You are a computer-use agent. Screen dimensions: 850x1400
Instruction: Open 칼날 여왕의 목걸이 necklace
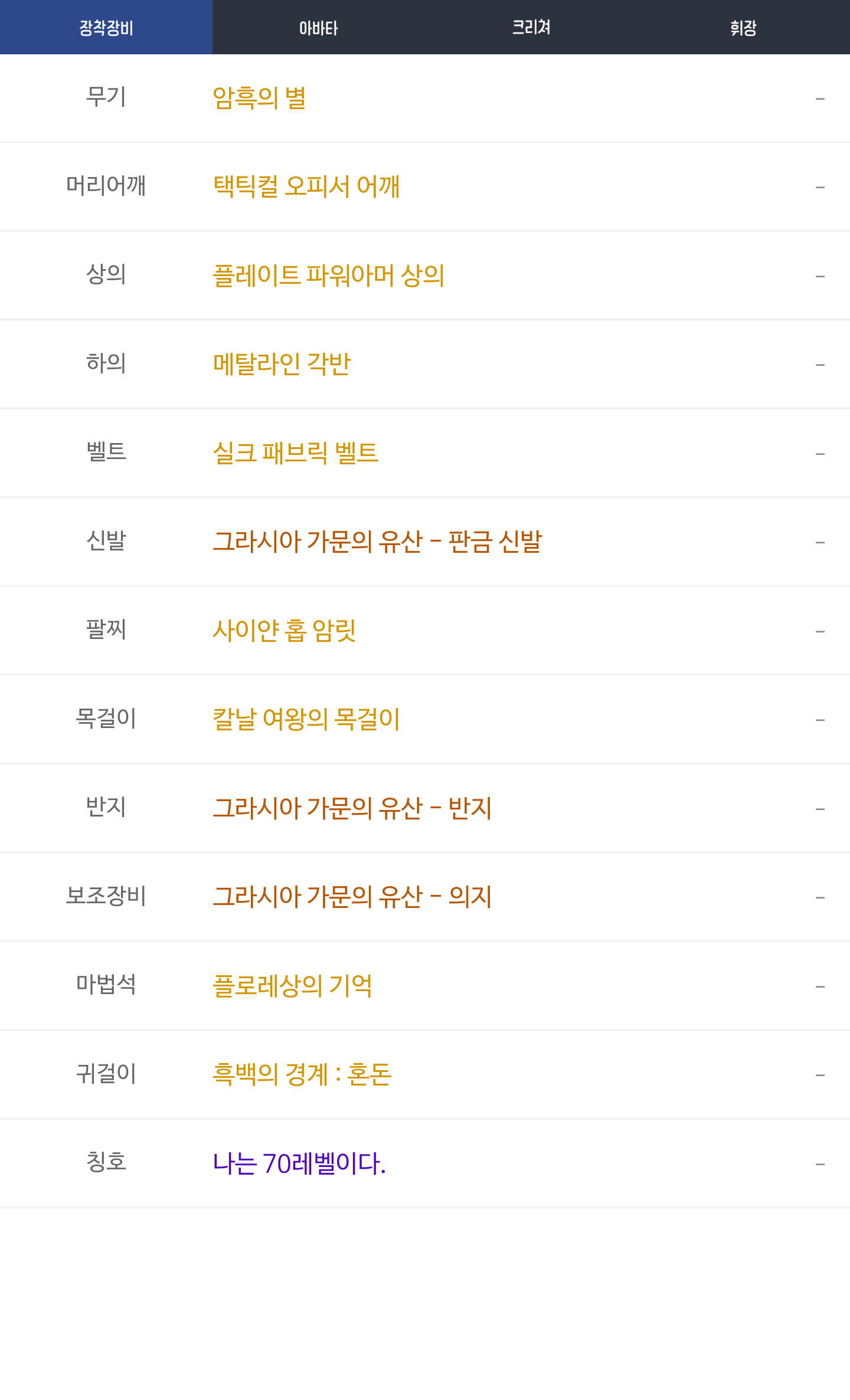tap(306, 719)
